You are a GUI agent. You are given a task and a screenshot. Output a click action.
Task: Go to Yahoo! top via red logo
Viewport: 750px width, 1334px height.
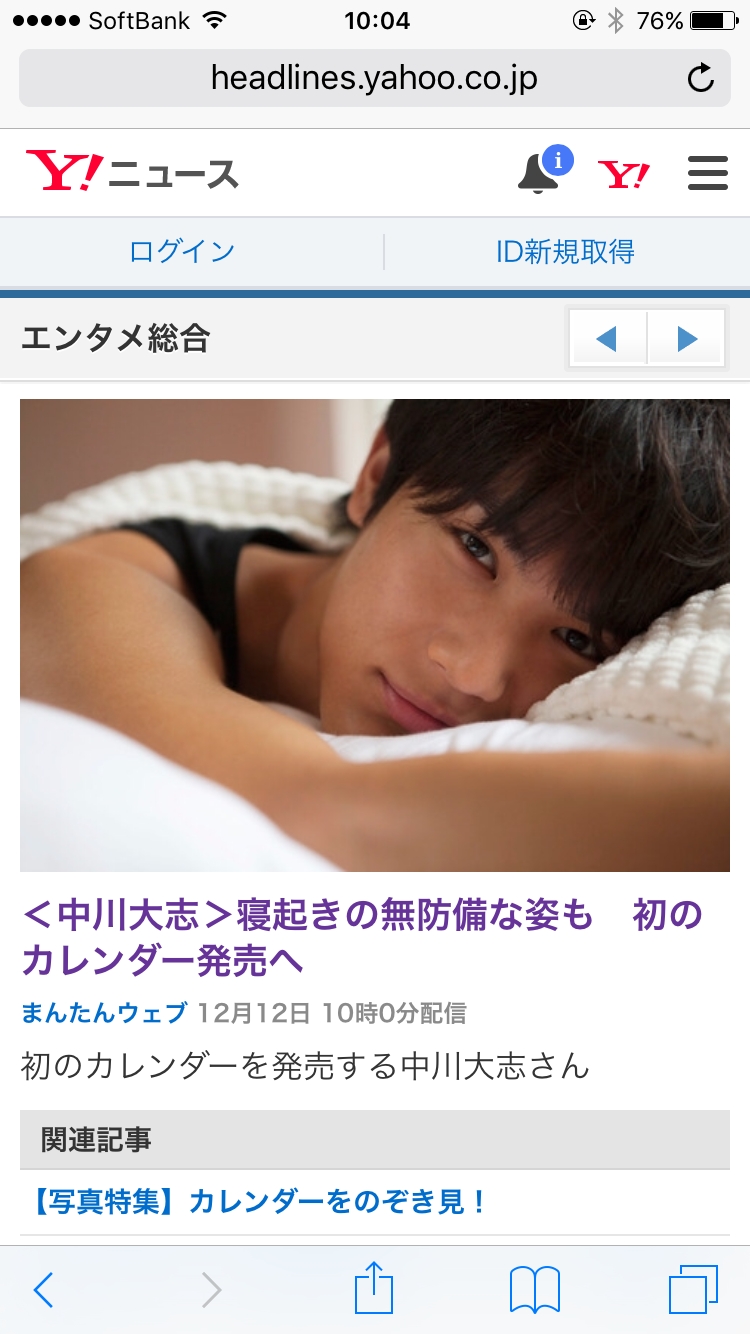(624, 174)
